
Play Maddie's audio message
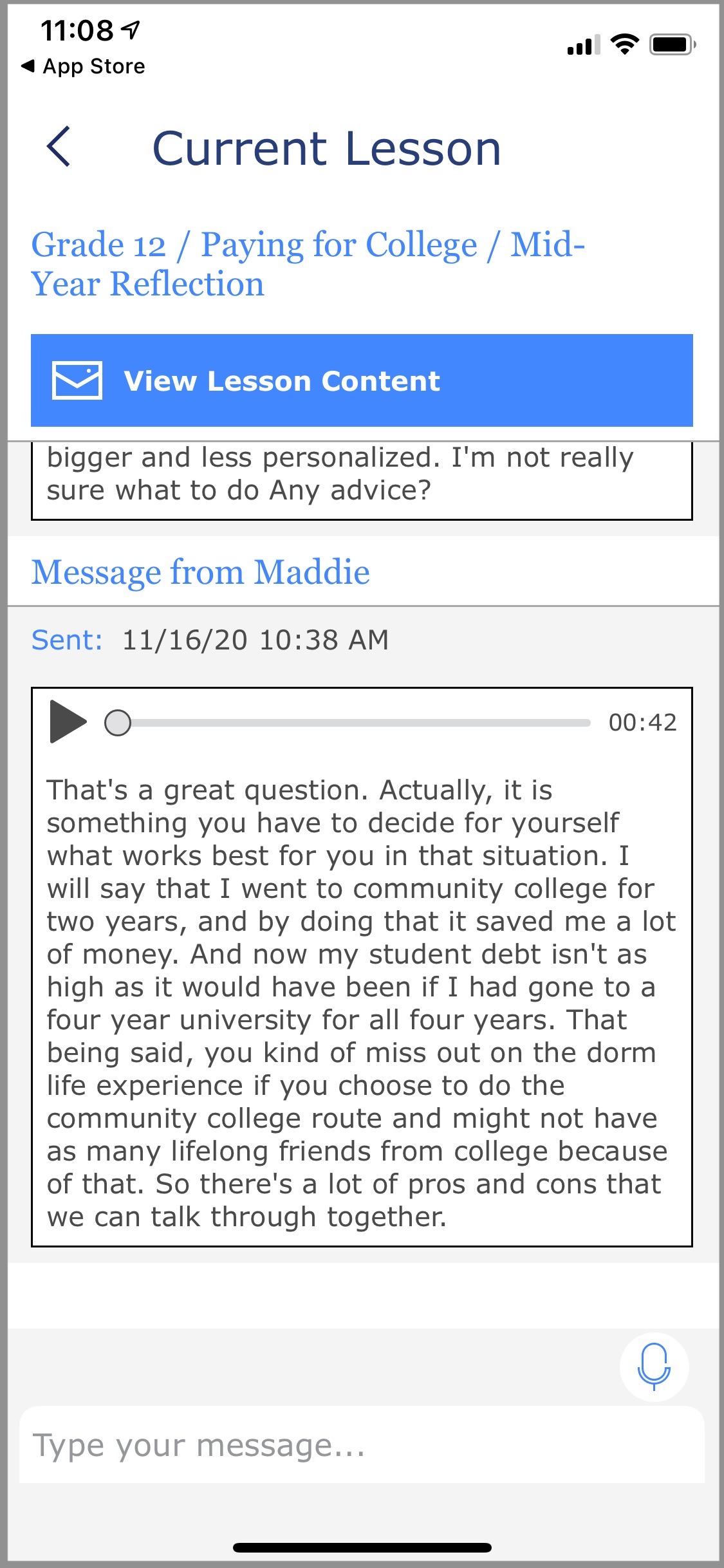coord(68,722)
